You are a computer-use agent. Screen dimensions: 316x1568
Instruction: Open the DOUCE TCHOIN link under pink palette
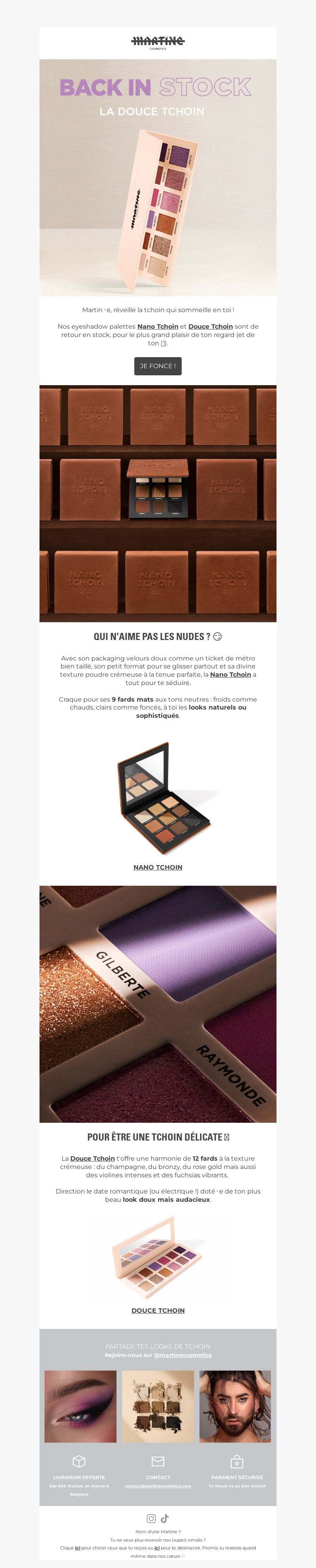click(158, 1310)
